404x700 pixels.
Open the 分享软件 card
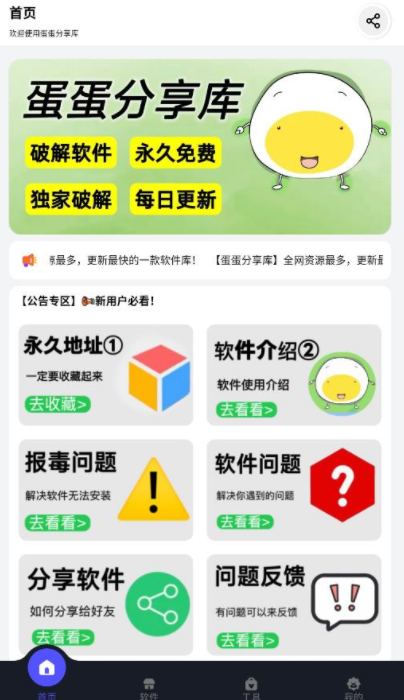pos(106,605)
